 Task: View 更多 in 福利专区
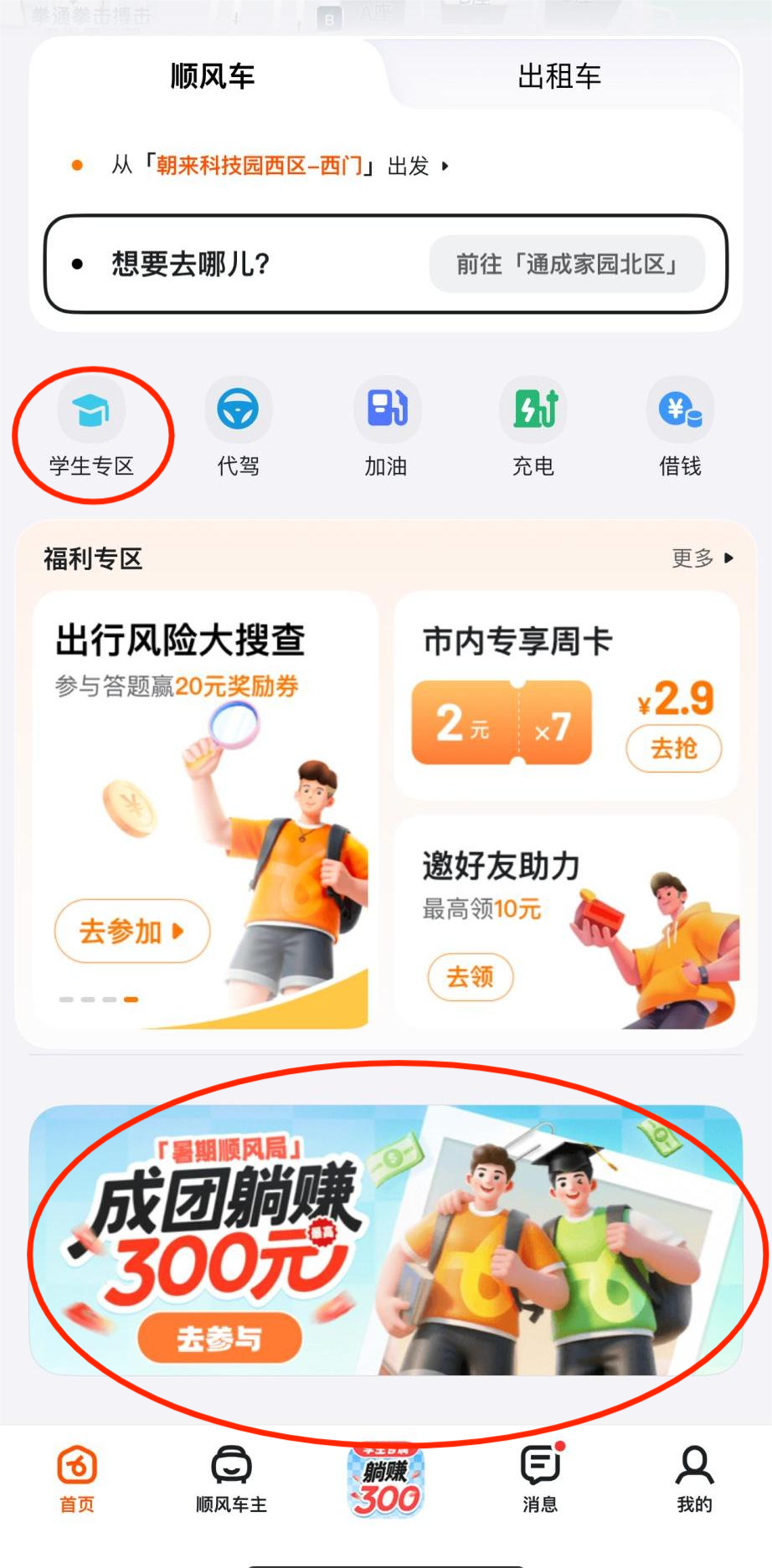(702, 558)
